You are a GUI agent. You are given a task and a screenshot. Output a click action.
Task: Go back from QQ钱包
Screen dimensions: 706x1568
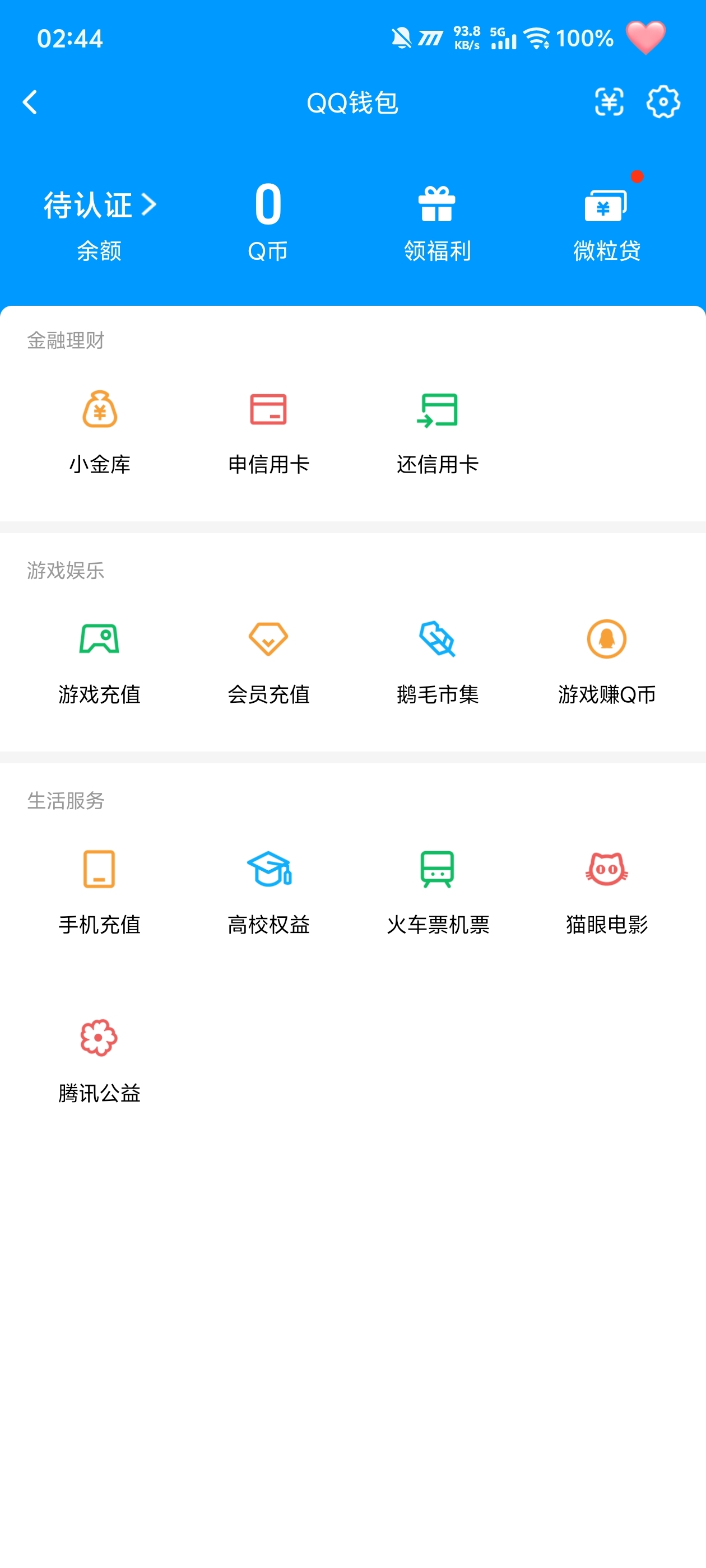click(30, 102)
